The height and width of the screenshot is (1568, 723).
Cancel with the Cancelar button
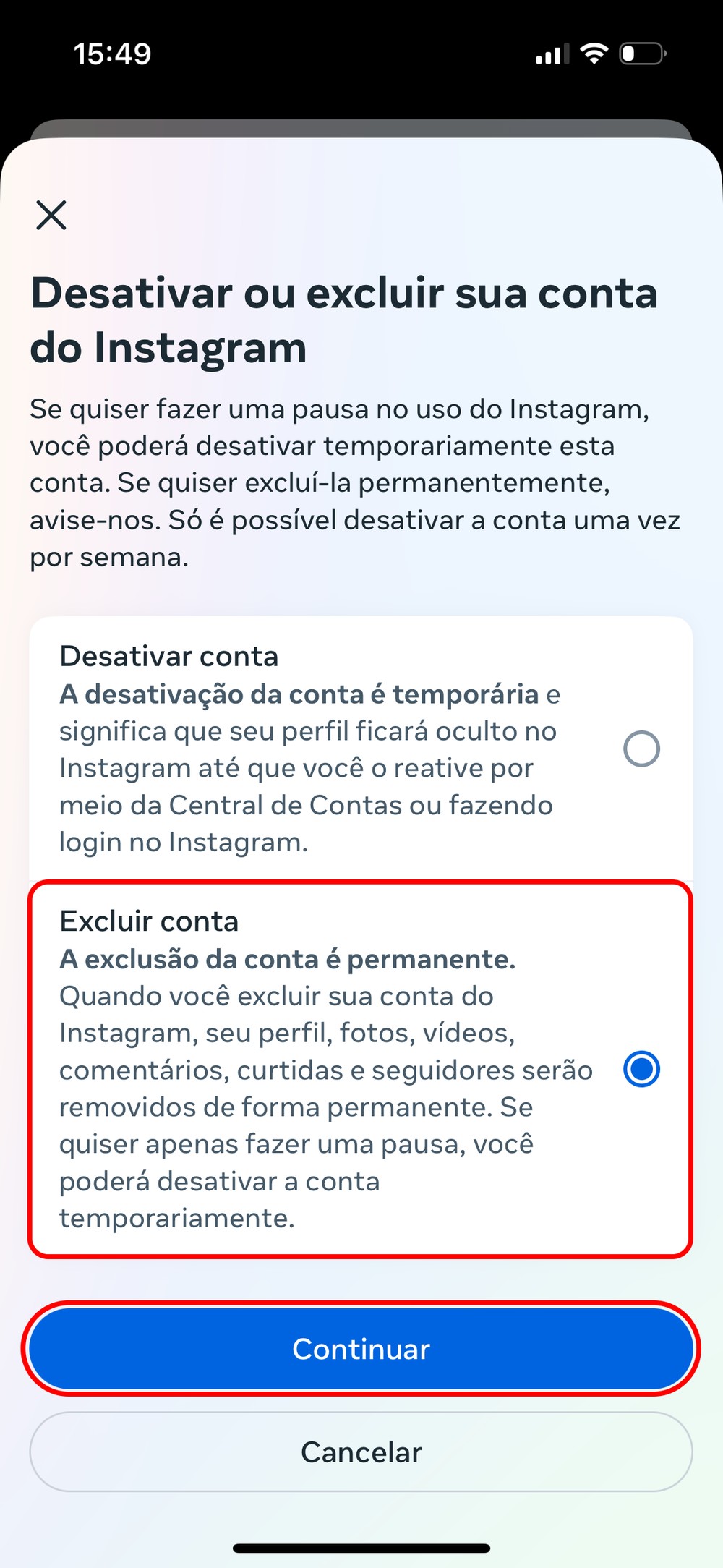(361, 1452)
